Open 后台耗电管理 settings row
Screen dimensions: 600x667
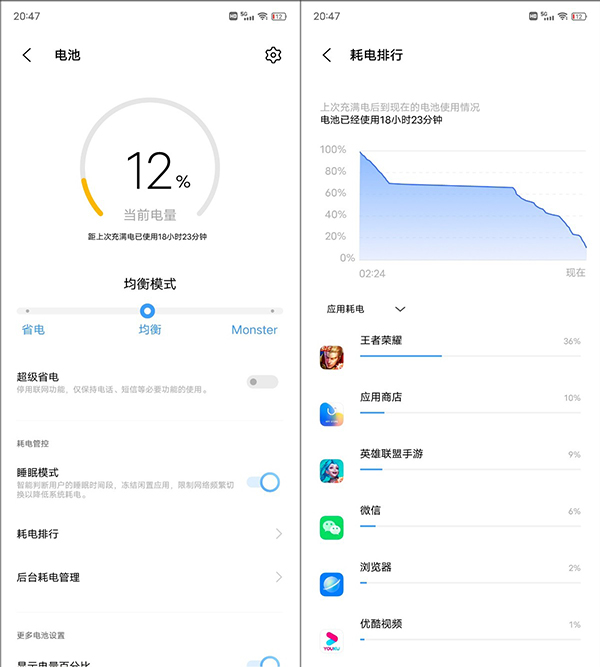(150, 577)
